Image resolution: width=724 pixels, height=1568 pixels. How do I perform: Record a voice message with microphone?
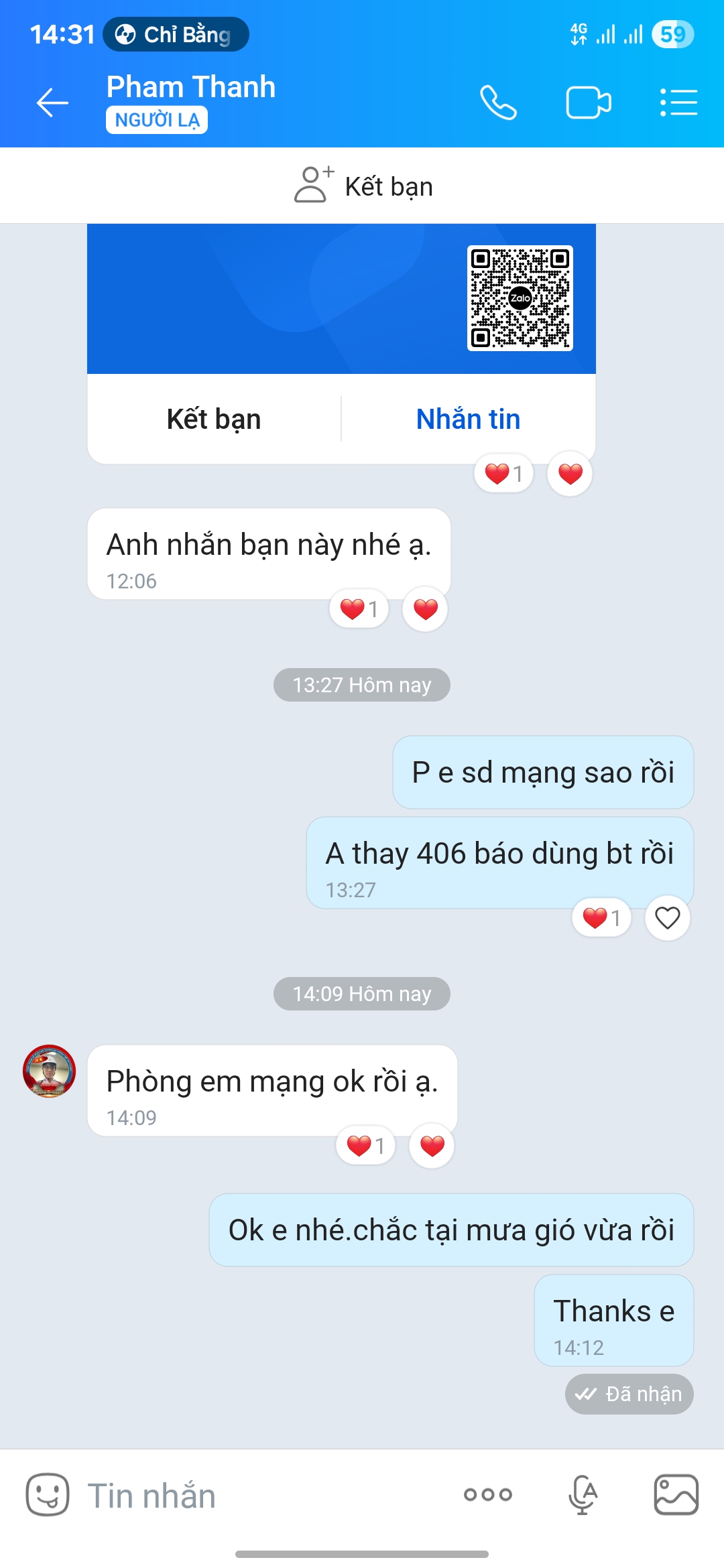(x=583, y=1494)
